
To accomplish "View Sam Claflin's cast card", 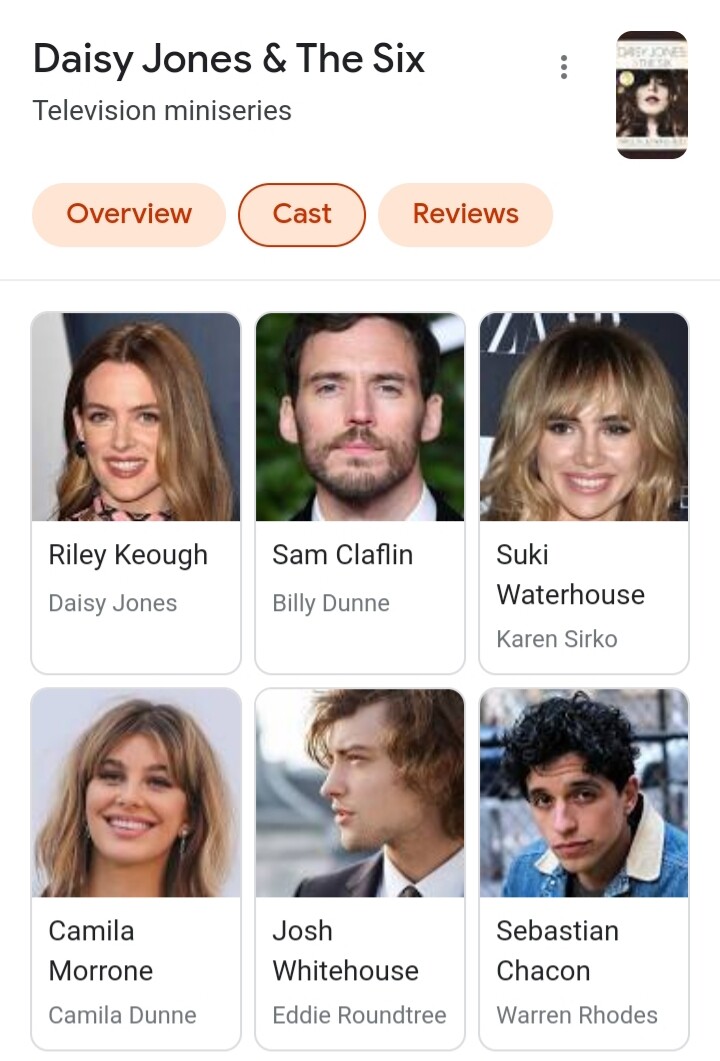I will click(360, 492).
